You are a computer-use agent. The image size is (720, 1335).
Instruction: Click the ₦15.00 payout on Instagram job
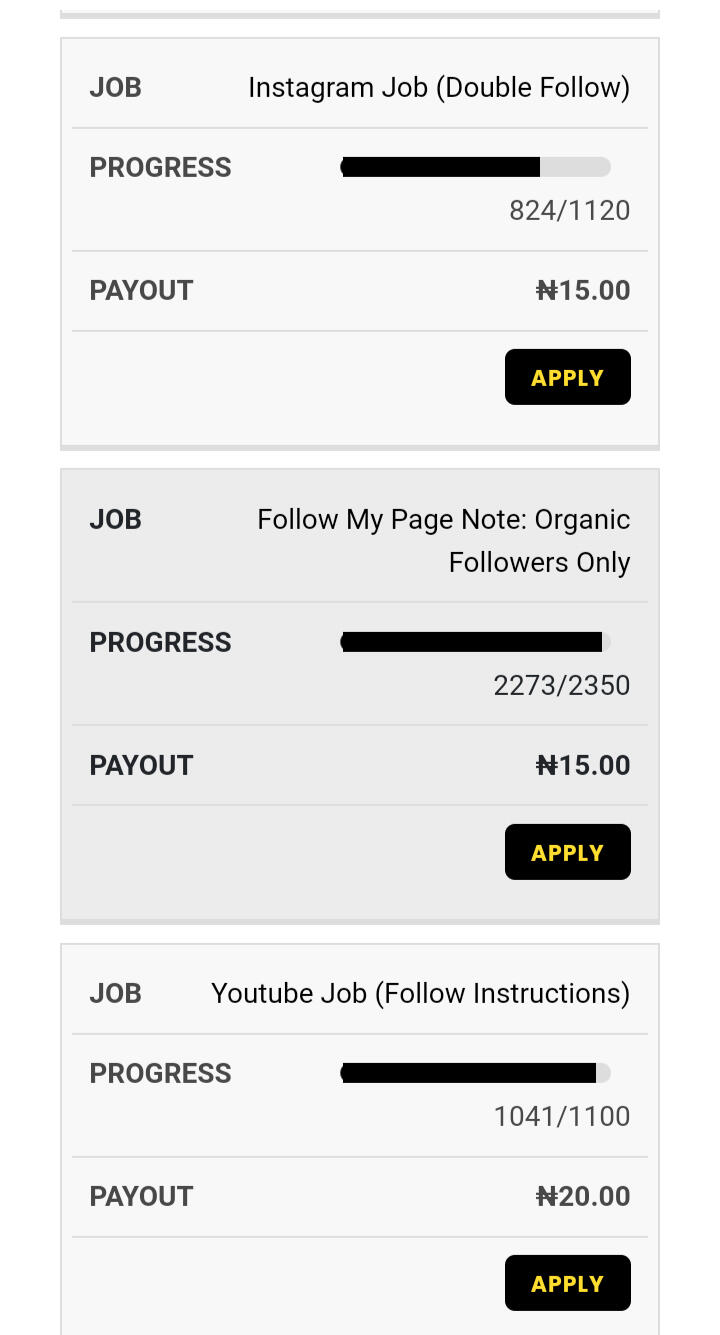(582, 290)
